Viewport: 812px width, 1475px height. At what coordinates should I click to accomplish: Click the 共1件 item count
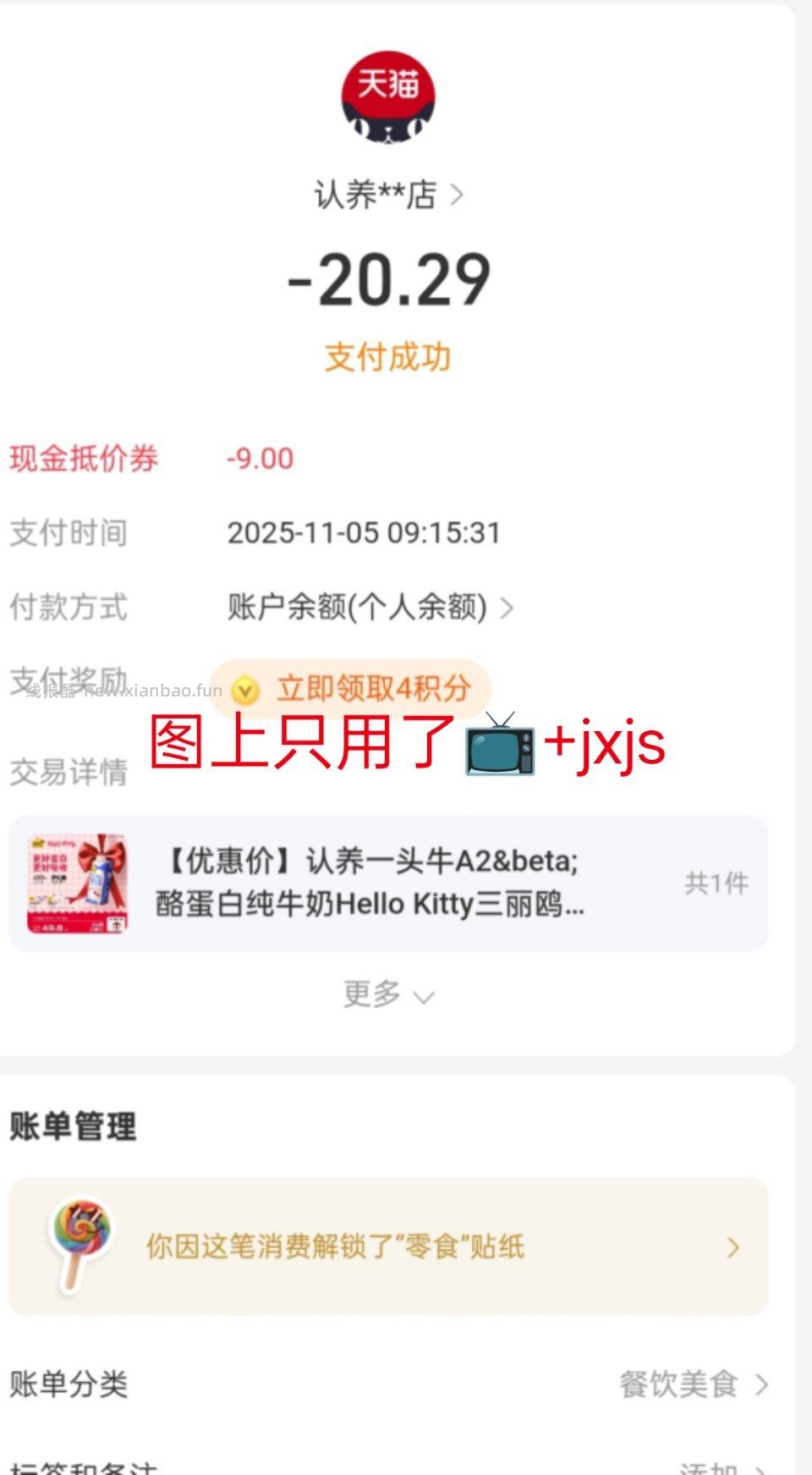coord(716,883)
